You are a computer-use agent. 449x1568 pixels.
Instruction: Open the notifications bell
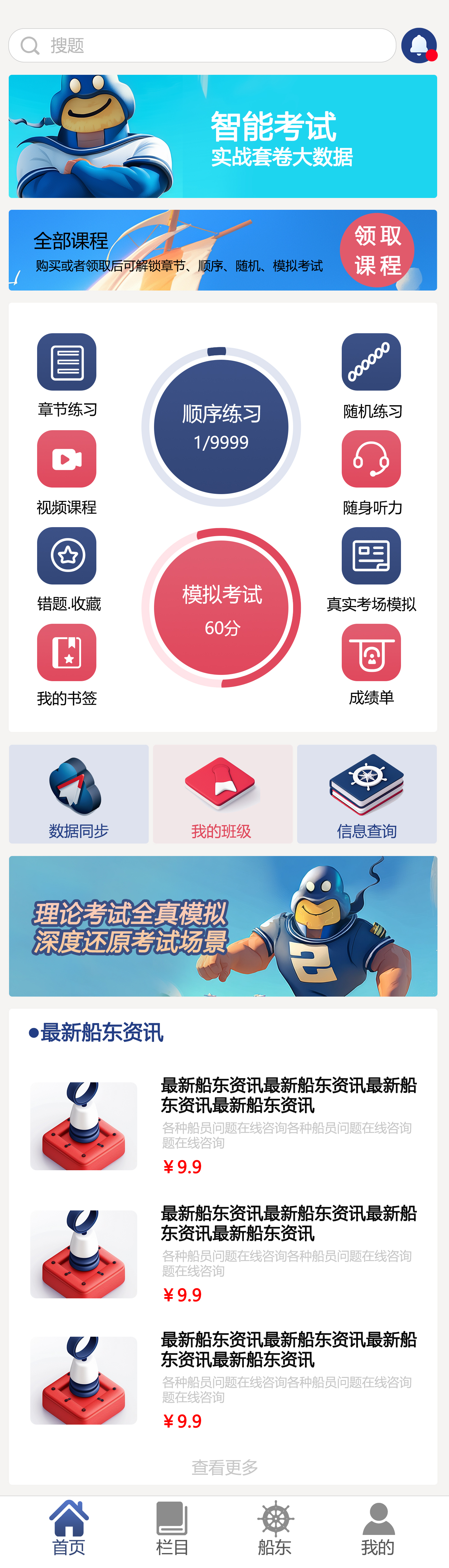click(x=419, y=46)
